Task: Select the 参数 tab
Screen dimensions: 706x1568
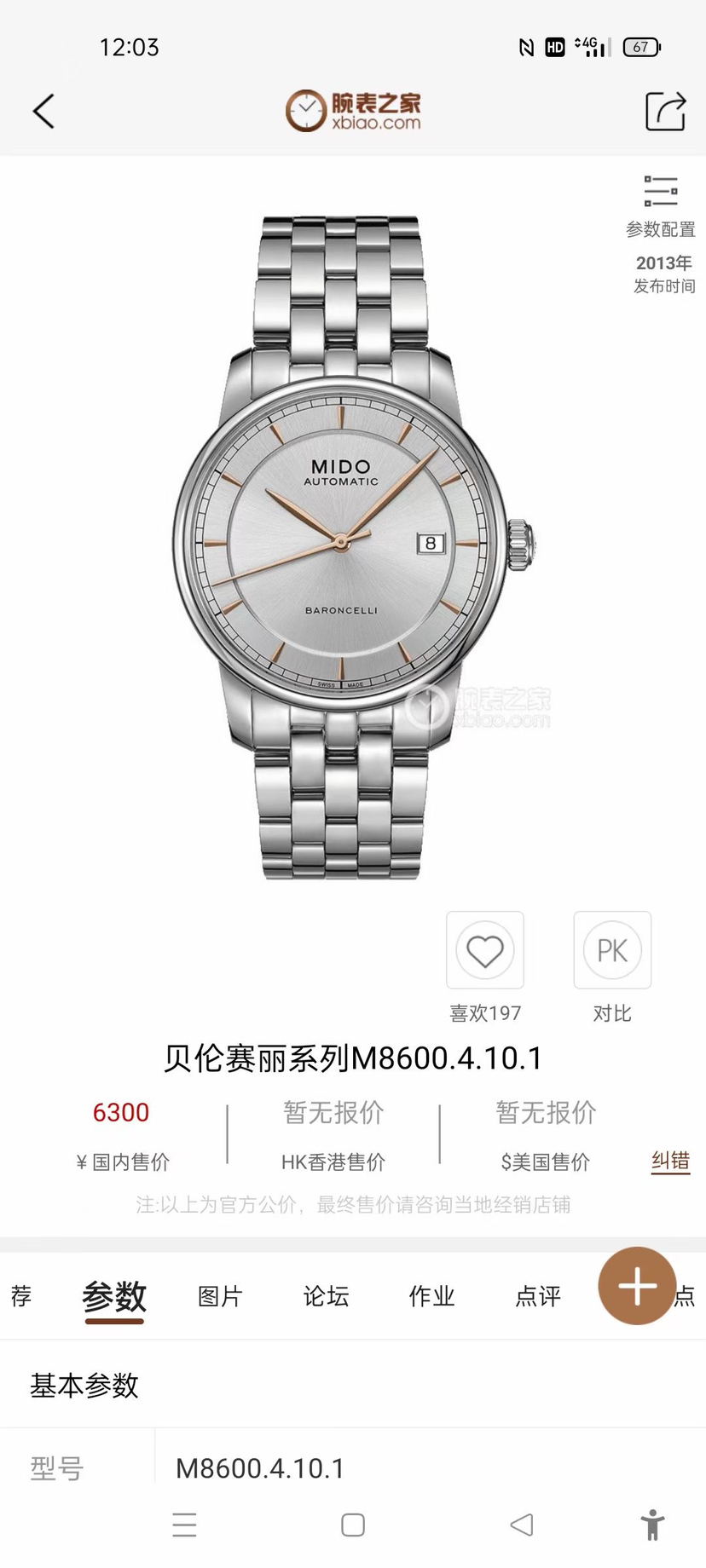Action: tap(114, 1296)
